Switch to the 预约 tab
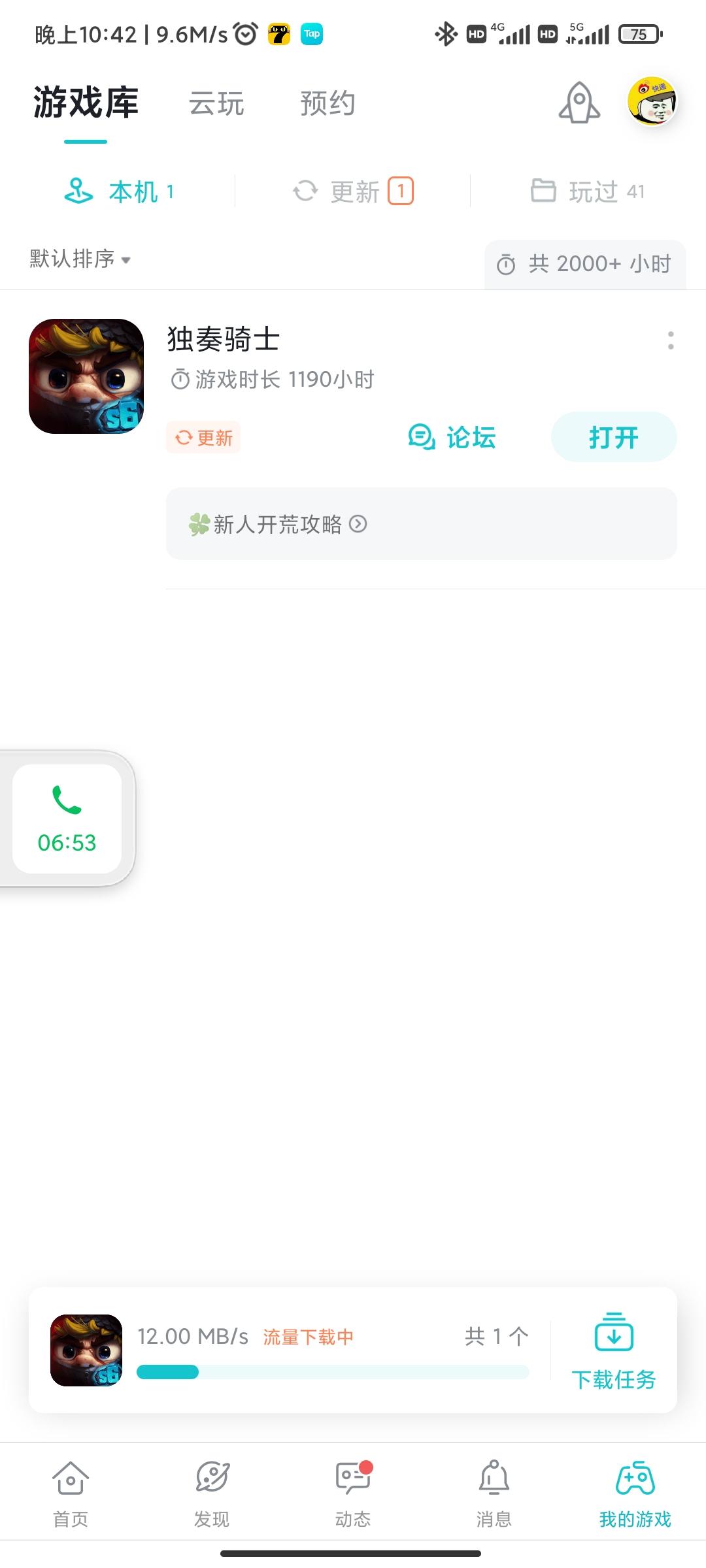Viewport: 706px width, 1568px height. pyautogui.click(x=326, y=103)
